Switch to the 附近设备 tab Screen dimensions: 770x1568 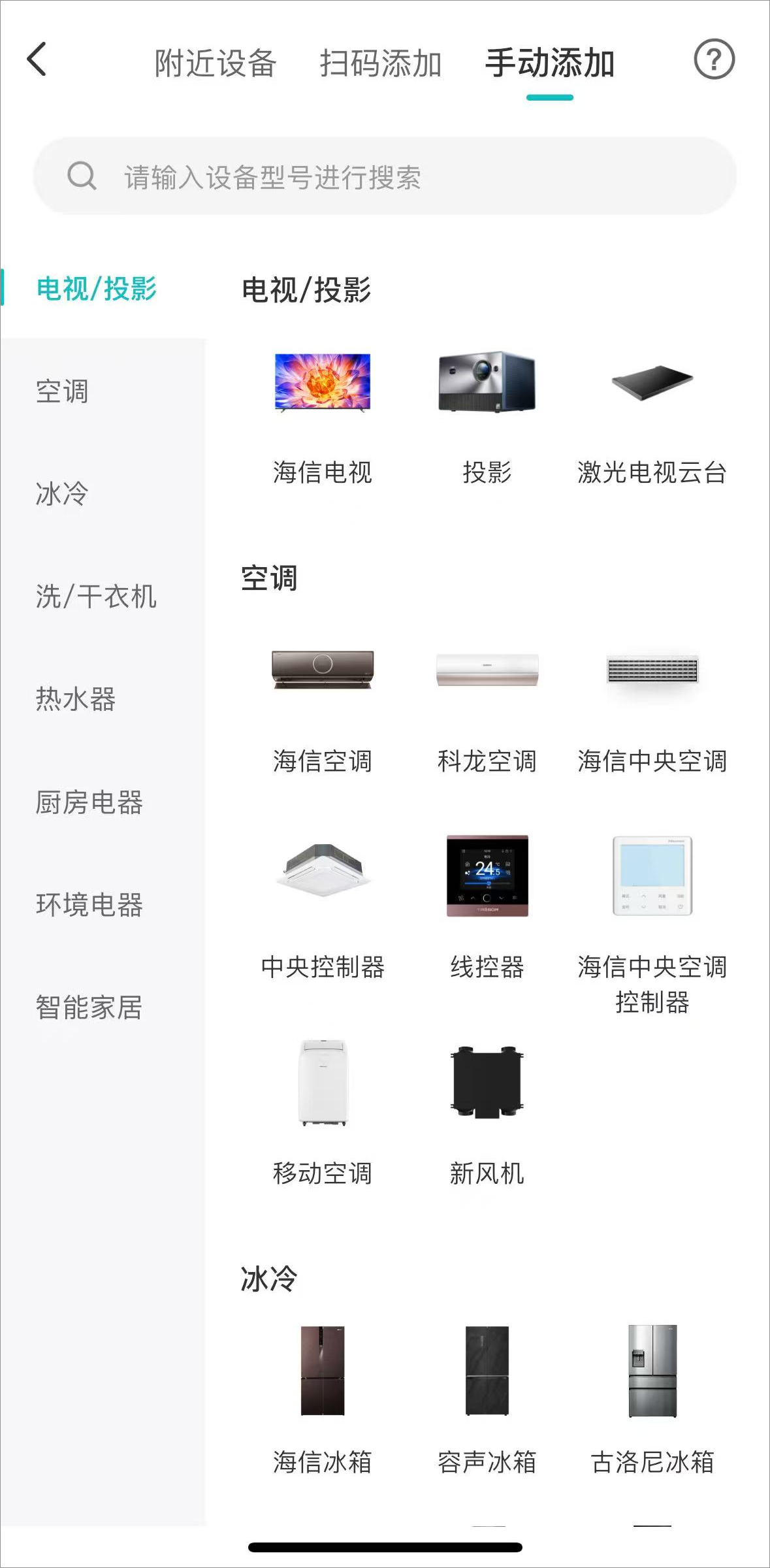pyautogui.click(x=215, y=63)
